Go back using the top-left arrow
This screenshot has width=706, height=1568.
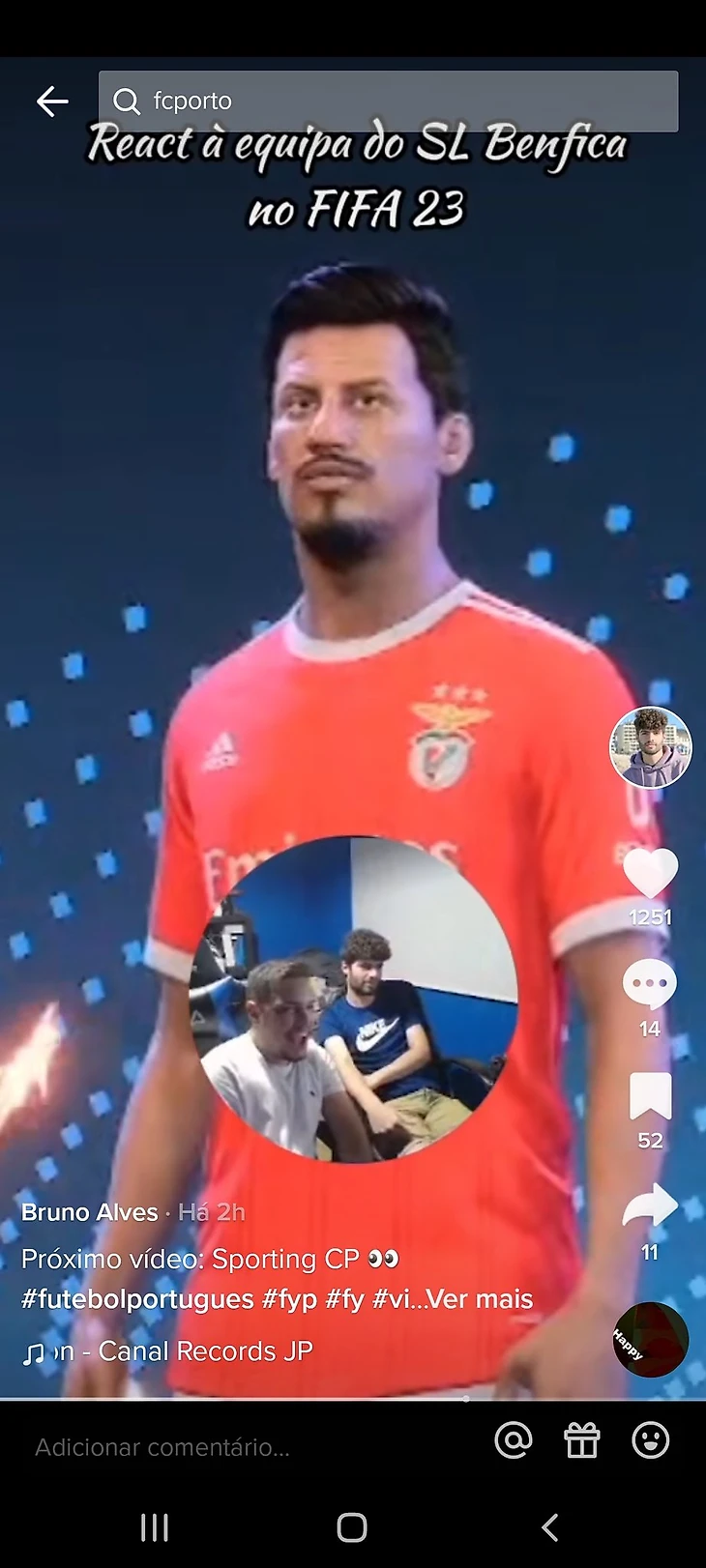tap(52, 101)
